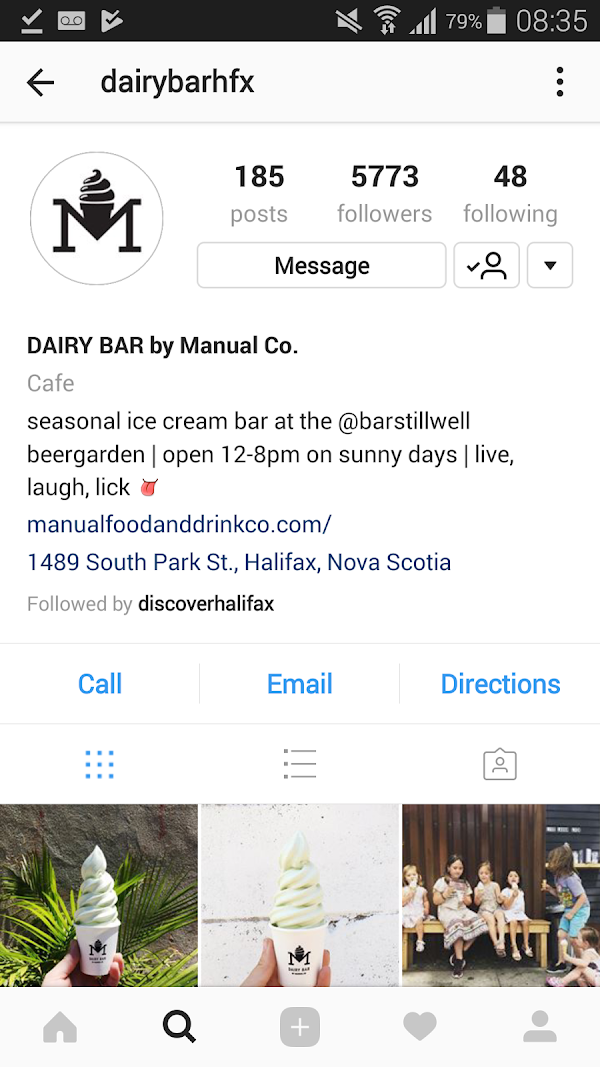600x1067 pixels.
Task: Switch to grid view of posts
Action: (x=100, y=764)
